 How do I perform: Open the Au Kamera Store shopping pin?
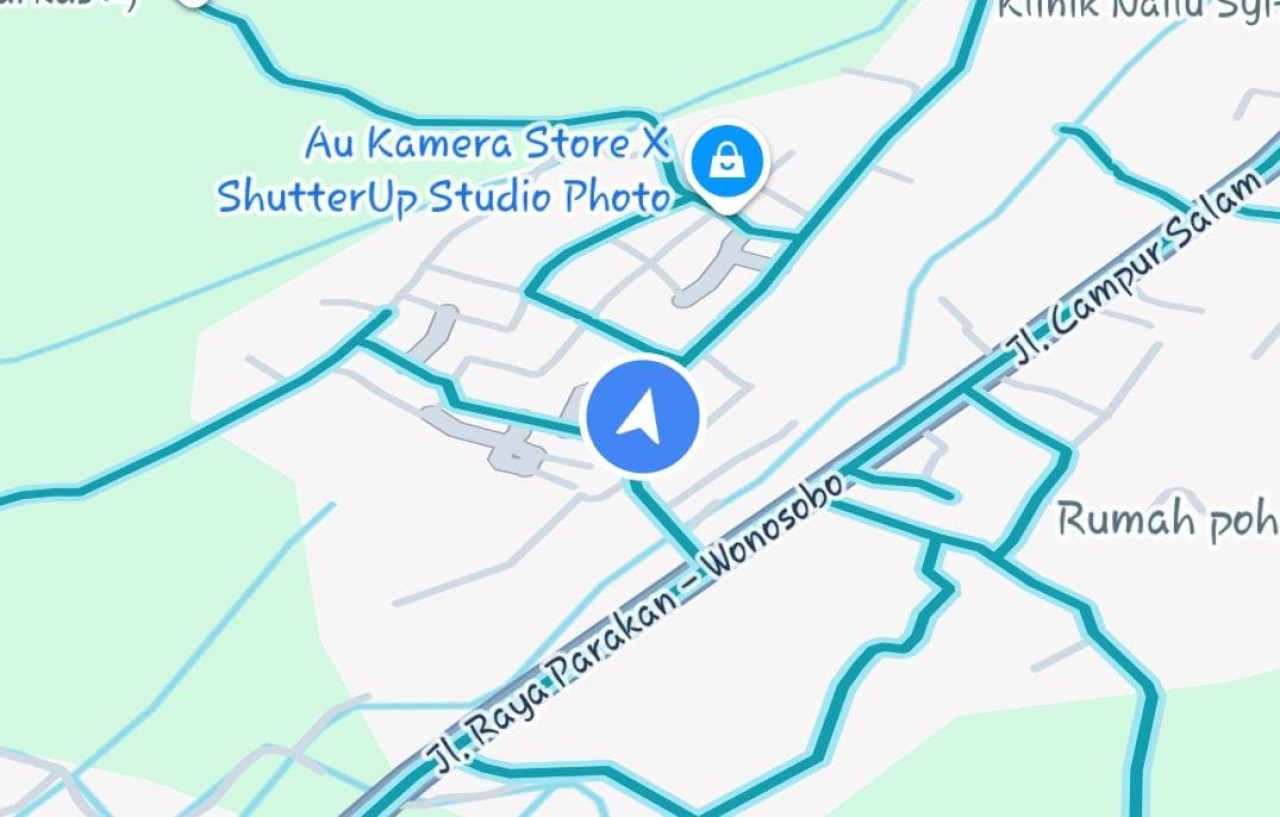pyautogui.click(x=729, y=161)
